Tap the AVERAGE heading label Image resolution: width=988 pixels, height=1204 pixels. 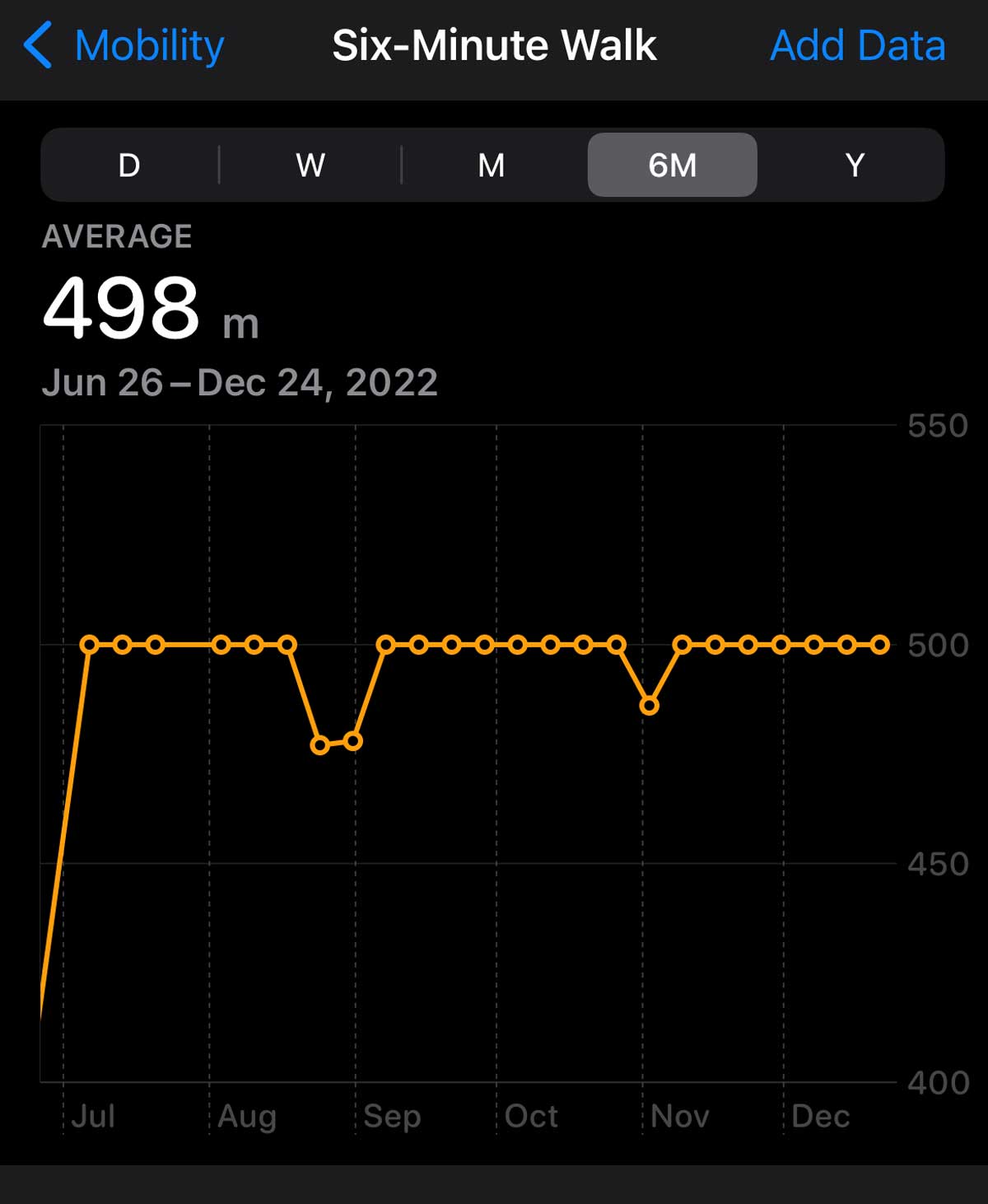click(x=117, y=236)
